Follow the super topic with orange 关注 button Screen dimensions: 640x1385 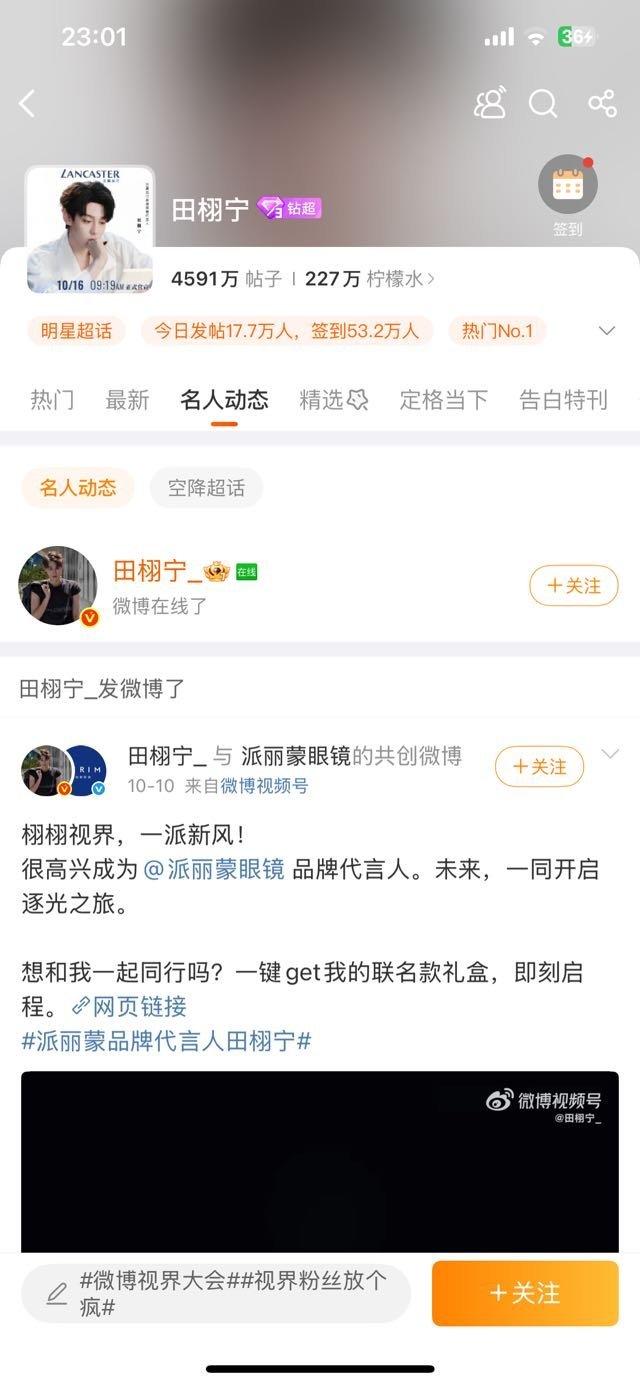click(525, 1293)
